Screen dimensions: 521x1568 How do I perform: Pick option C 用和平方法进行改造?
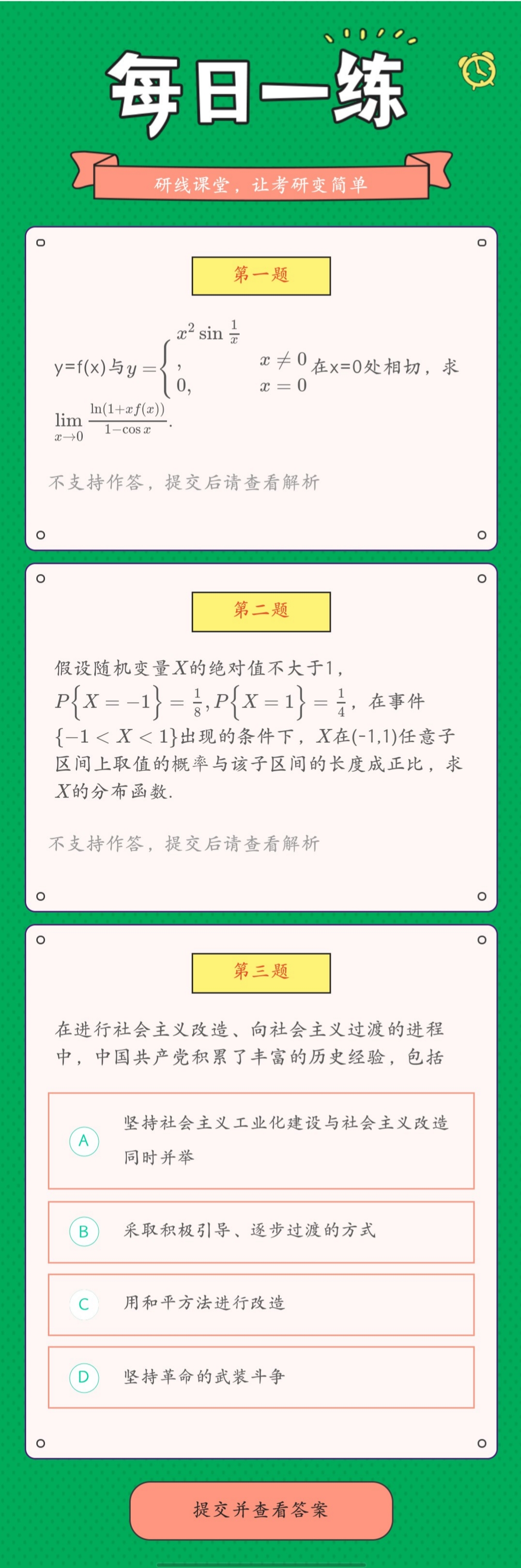[x=261, y=1304]
